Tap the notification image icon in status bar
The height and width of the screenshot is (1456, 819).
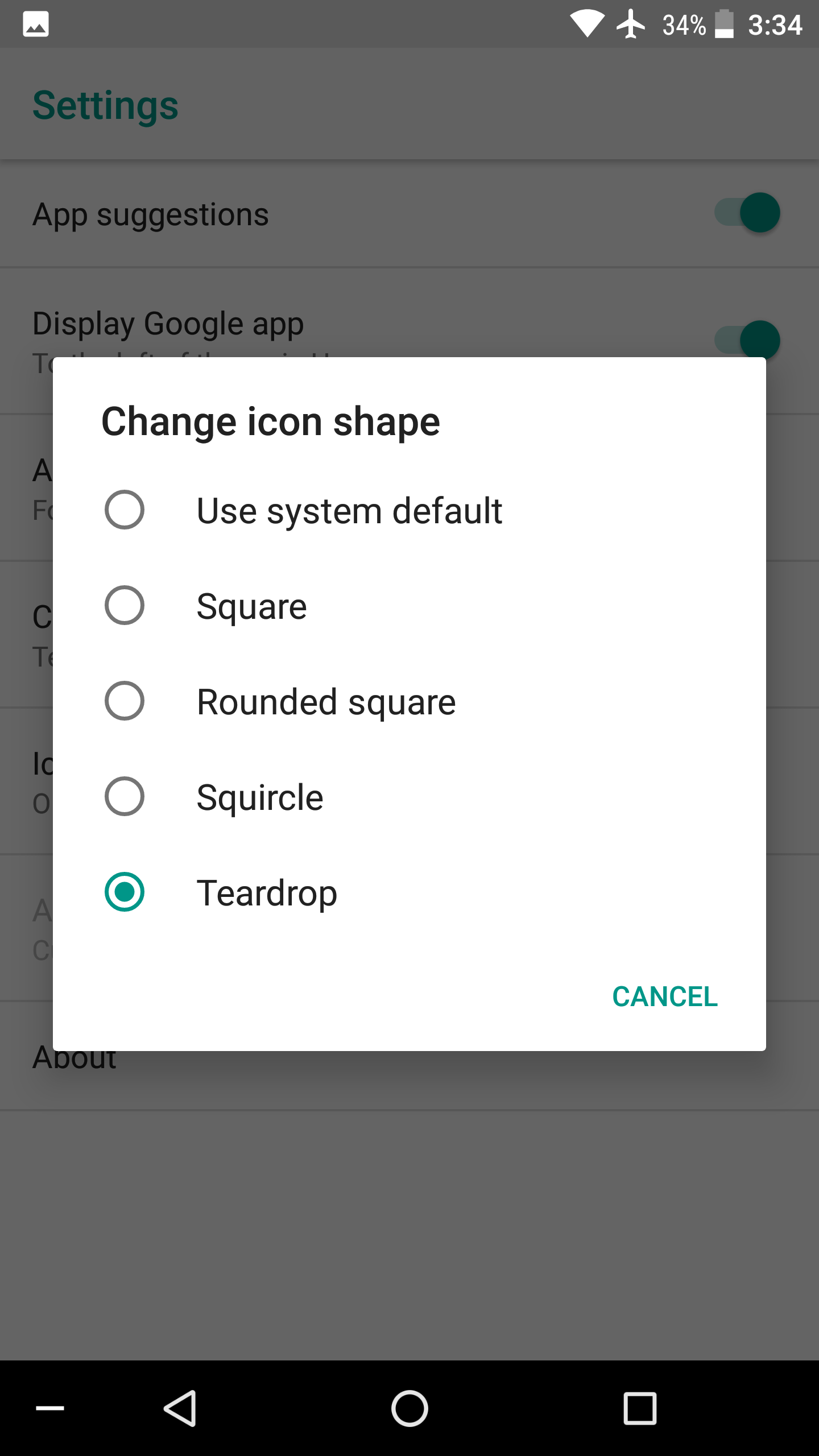pyautogui.click(x=35, y=24)
